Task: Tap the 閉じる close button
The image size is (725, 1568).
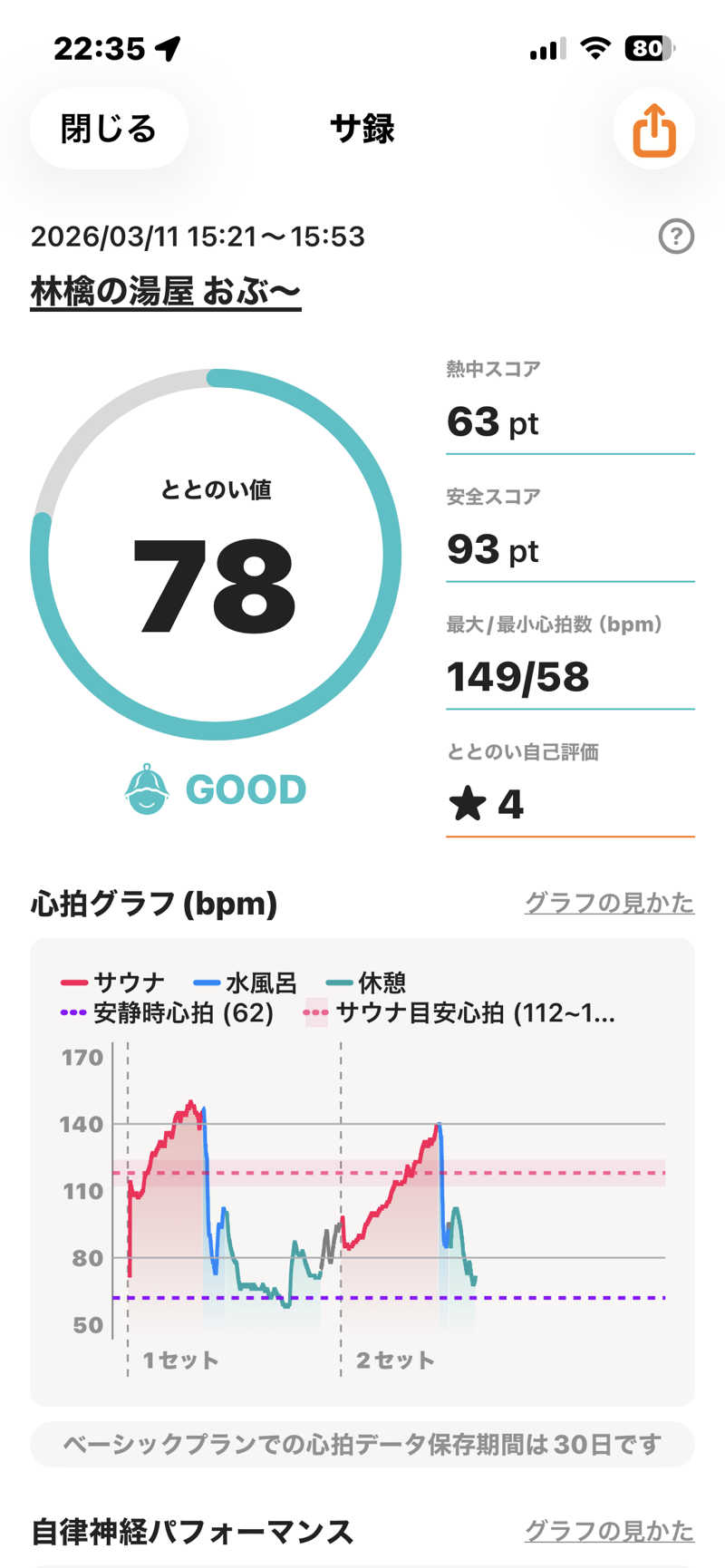Action: pyautogui.click(x=109, y=129)
